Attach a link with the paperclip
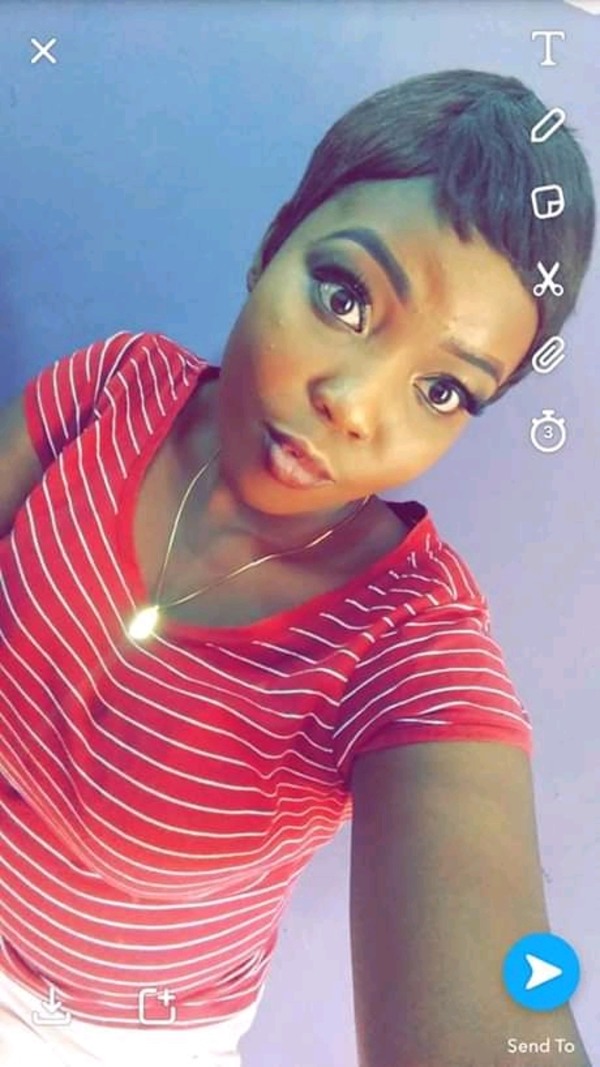Image resolution: width=600 pixels, height=1067 pixels. pos(547,355)
